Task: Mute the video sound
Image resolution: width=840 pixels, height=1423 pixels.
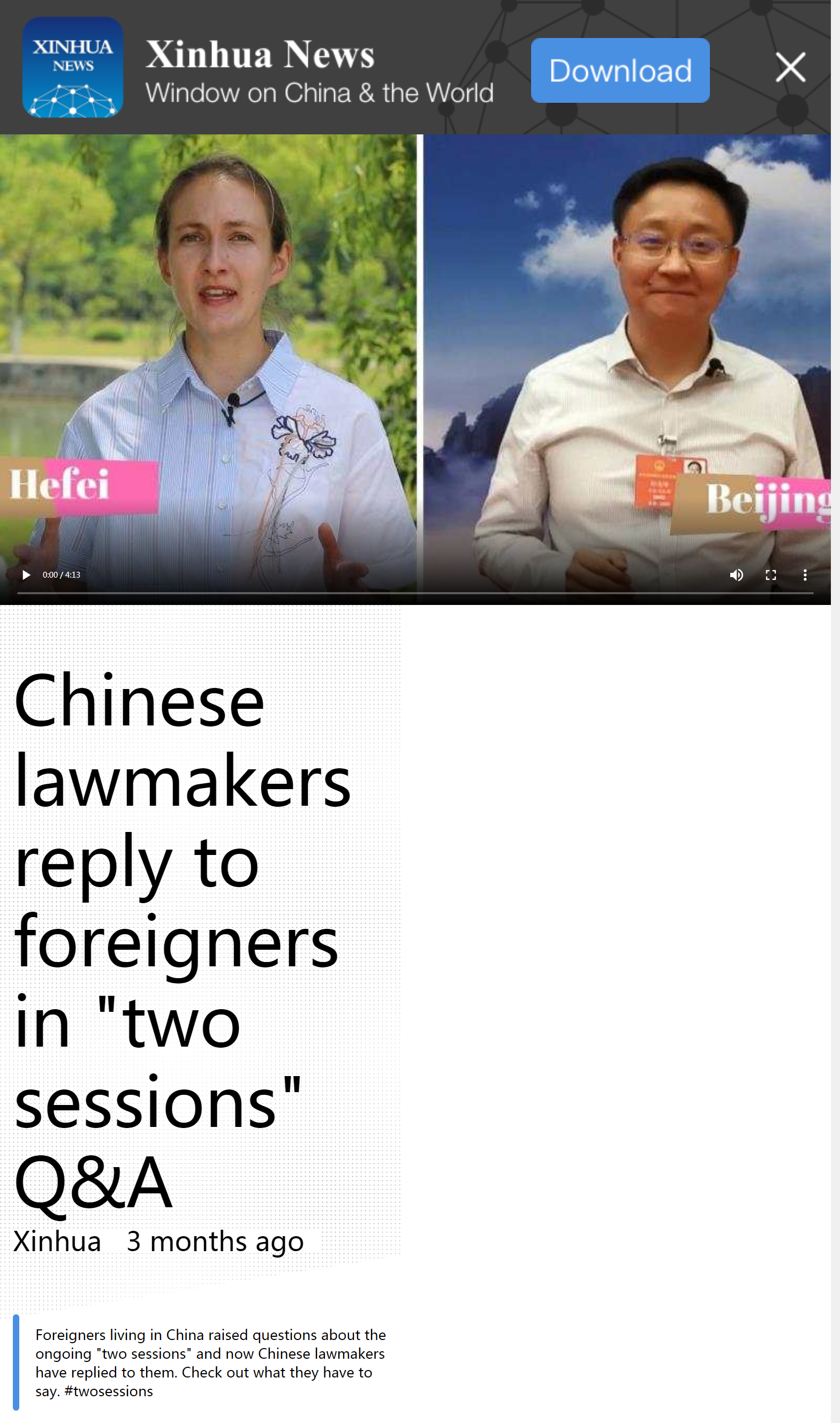Action: point(737,575)
